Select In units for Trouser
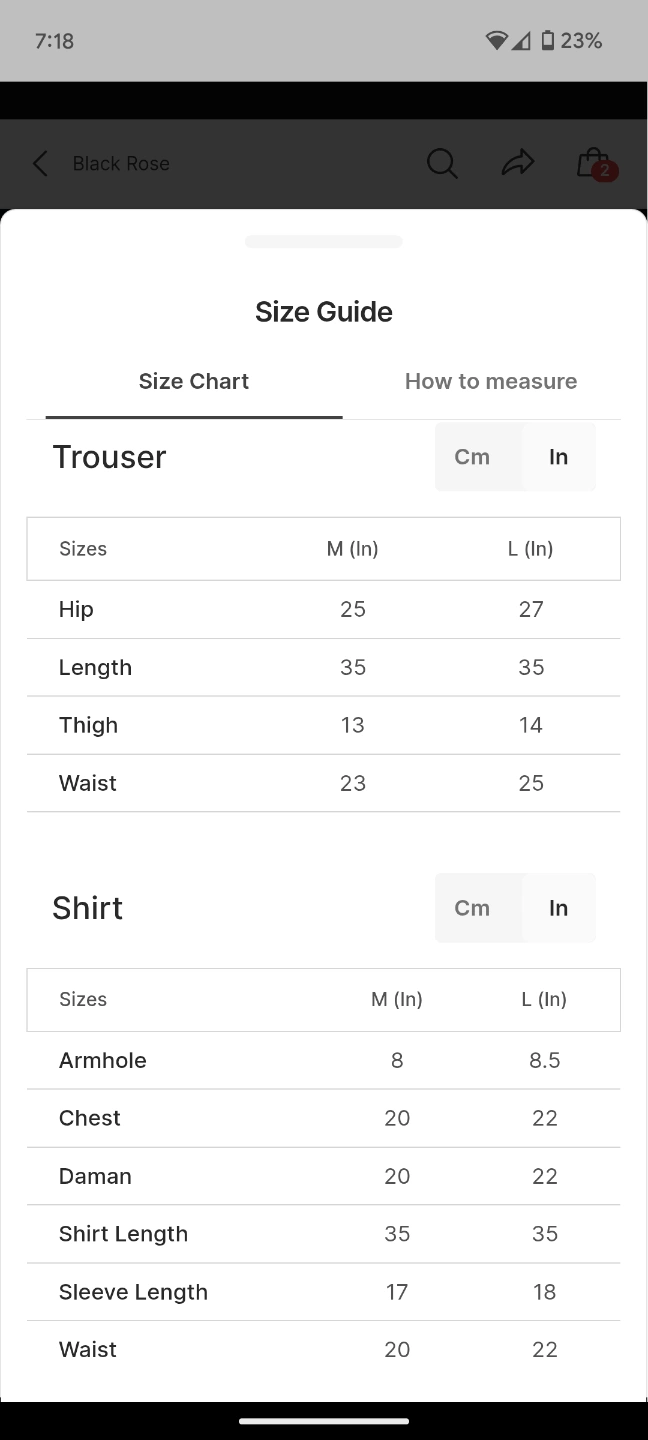648x1440 pixels. (558, 457)
